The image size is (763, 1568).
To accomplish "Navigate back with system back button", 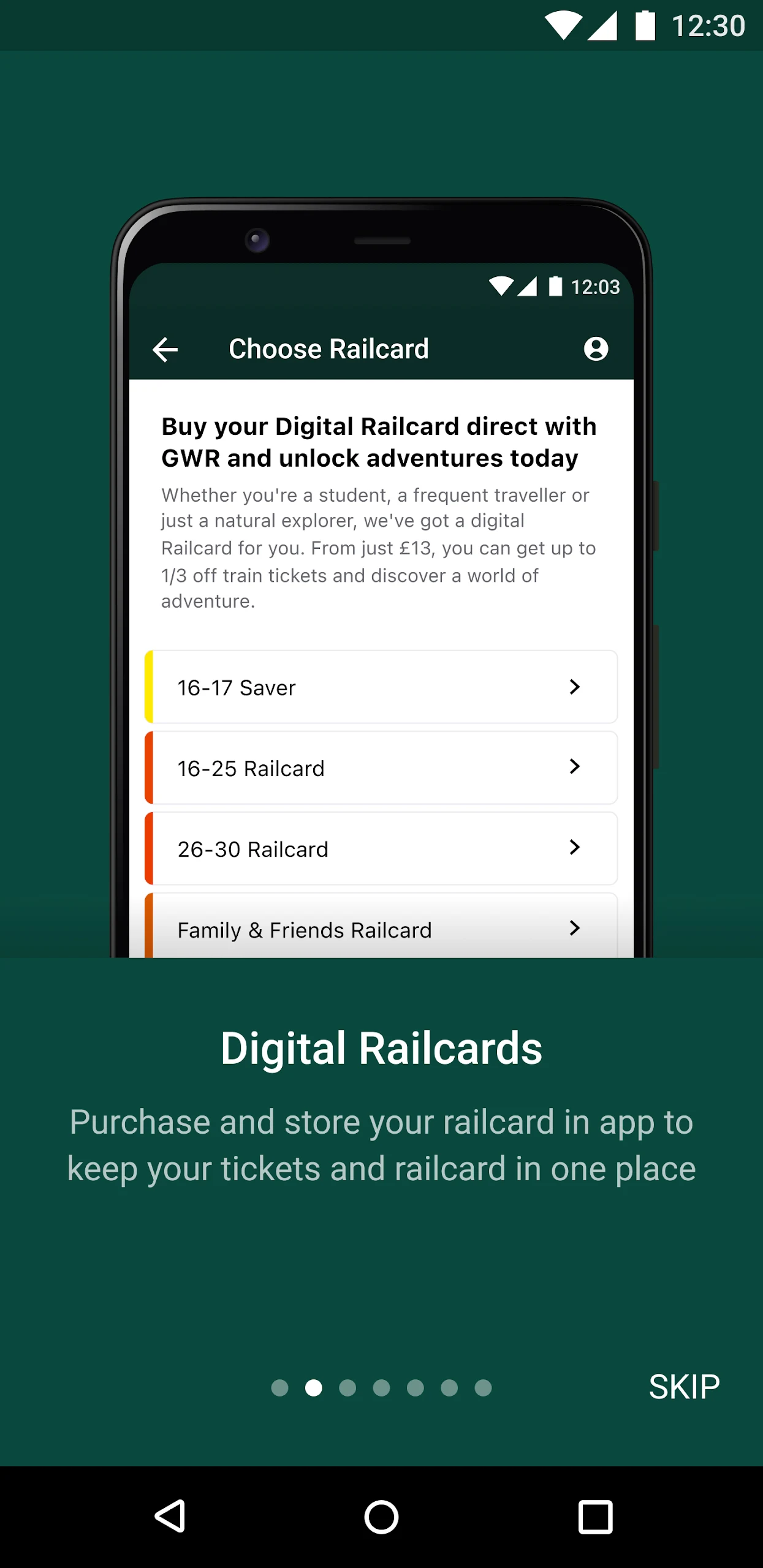I will [x=170, y=1517].
